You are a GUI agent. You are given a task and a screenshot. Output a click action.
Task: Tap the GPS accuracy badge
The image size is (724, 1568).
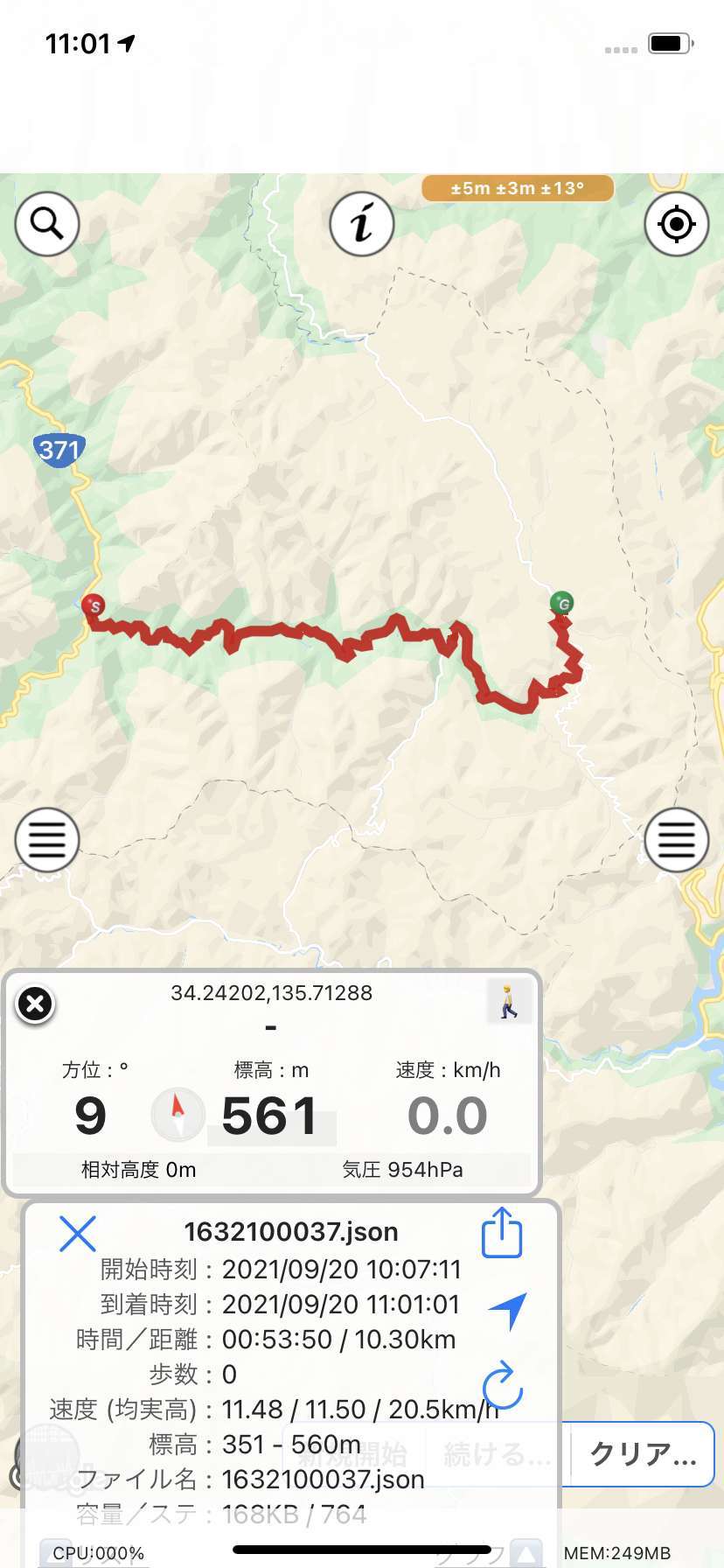pos(518,188)
